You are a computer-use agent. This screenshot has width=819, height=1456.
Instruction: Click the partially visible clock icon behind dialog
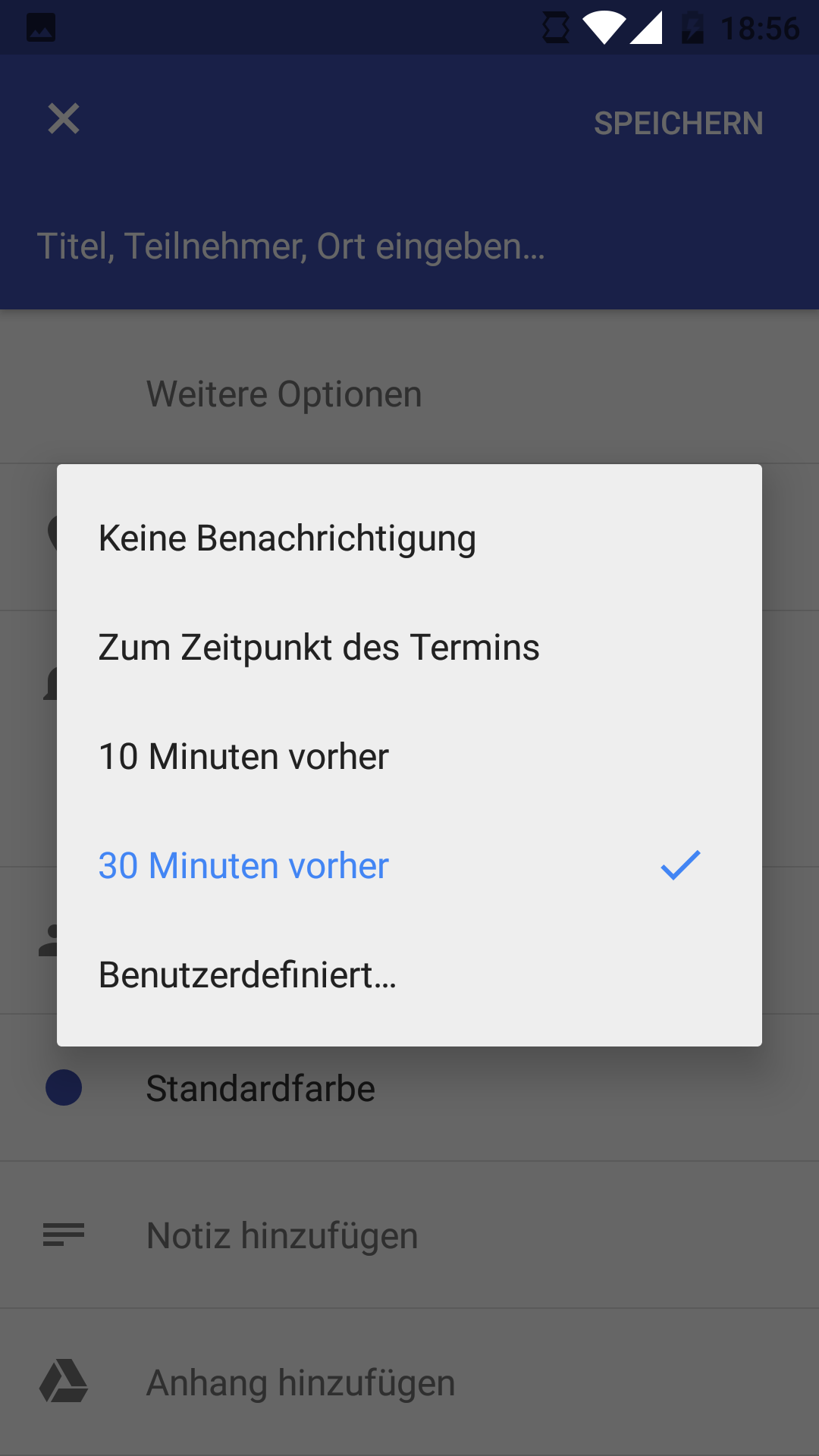(52, 531)
